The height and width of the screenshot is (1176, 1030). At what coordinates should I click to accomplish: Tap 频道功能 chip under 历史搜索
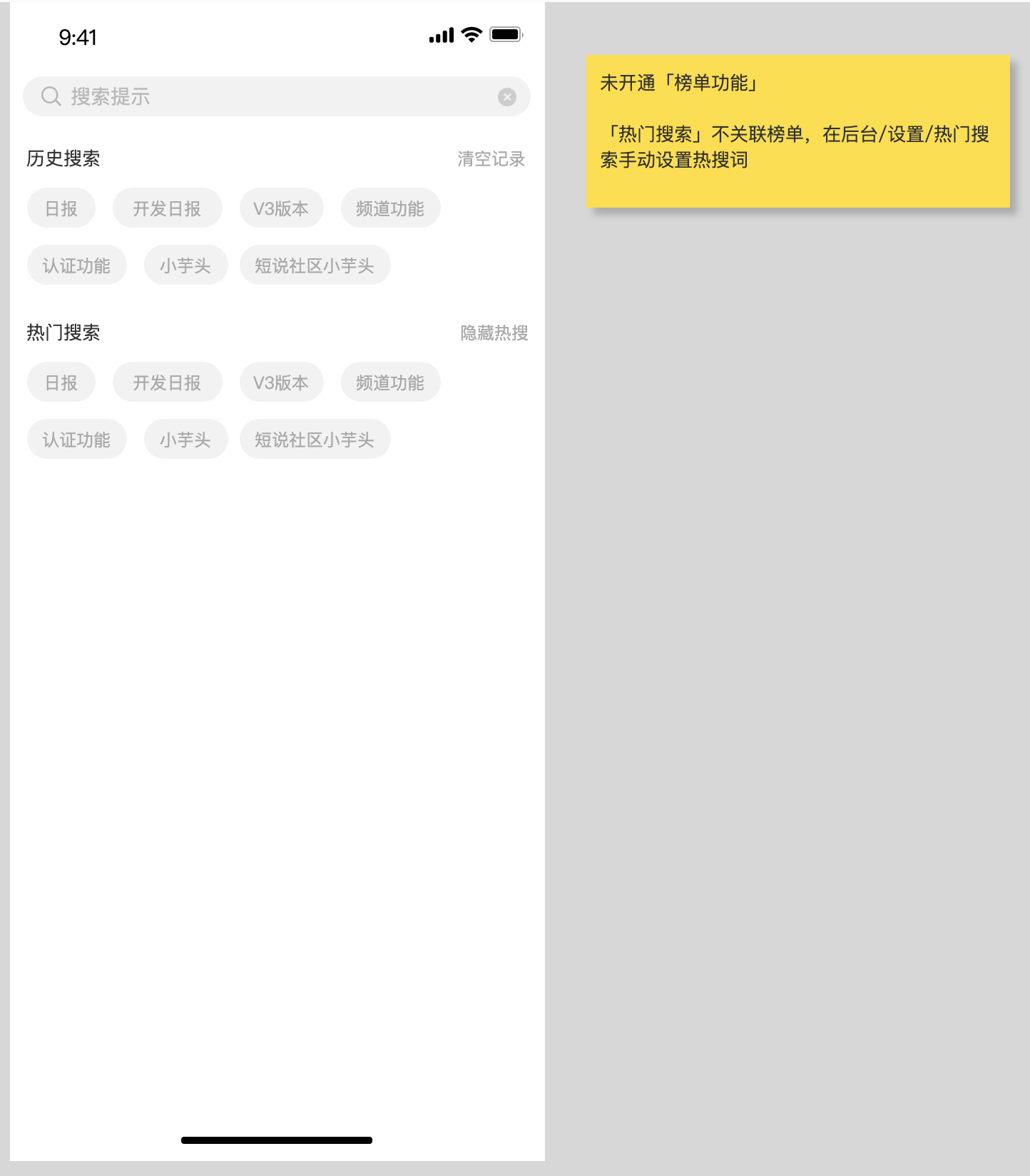point(390,208)
